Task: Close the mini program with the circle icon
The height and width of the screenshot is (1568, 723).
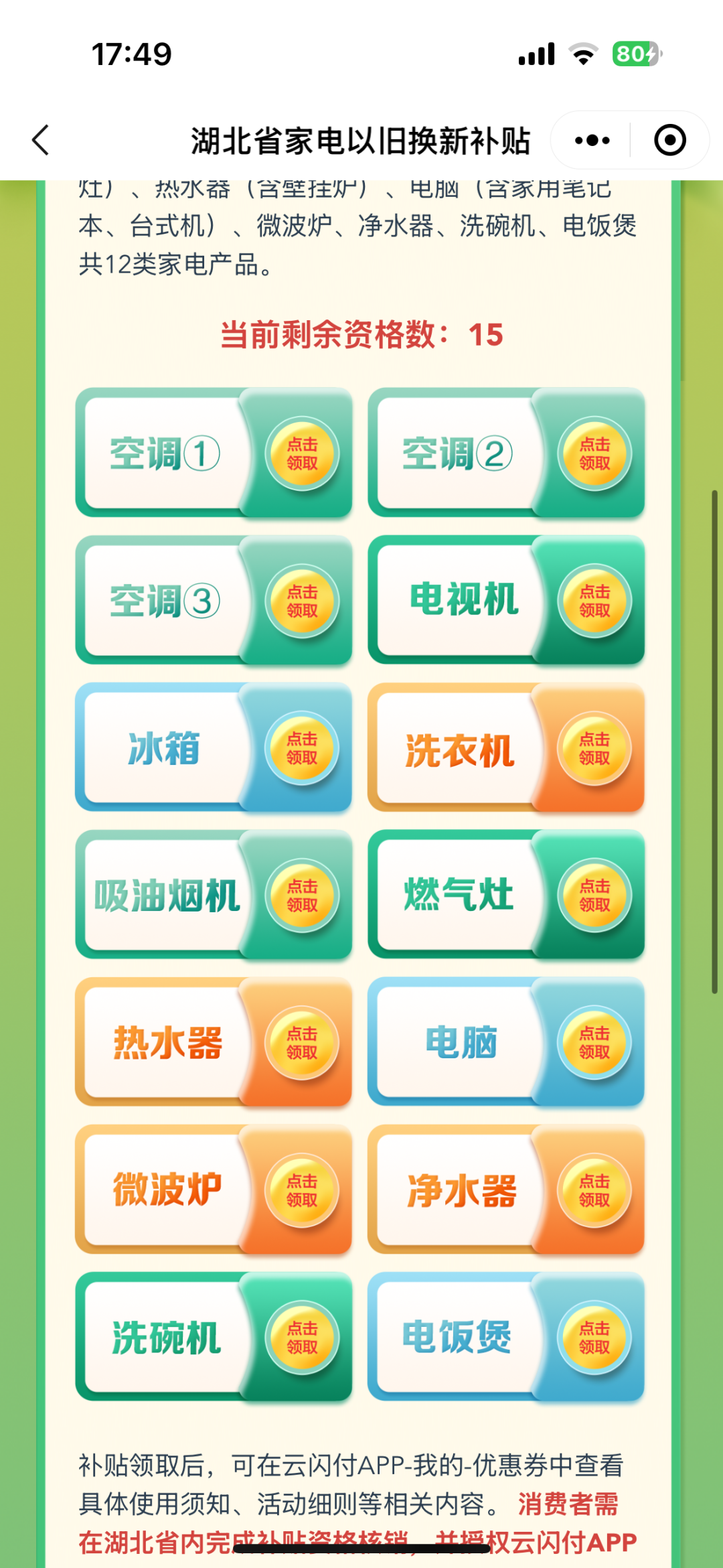Action: coord(669,140)
